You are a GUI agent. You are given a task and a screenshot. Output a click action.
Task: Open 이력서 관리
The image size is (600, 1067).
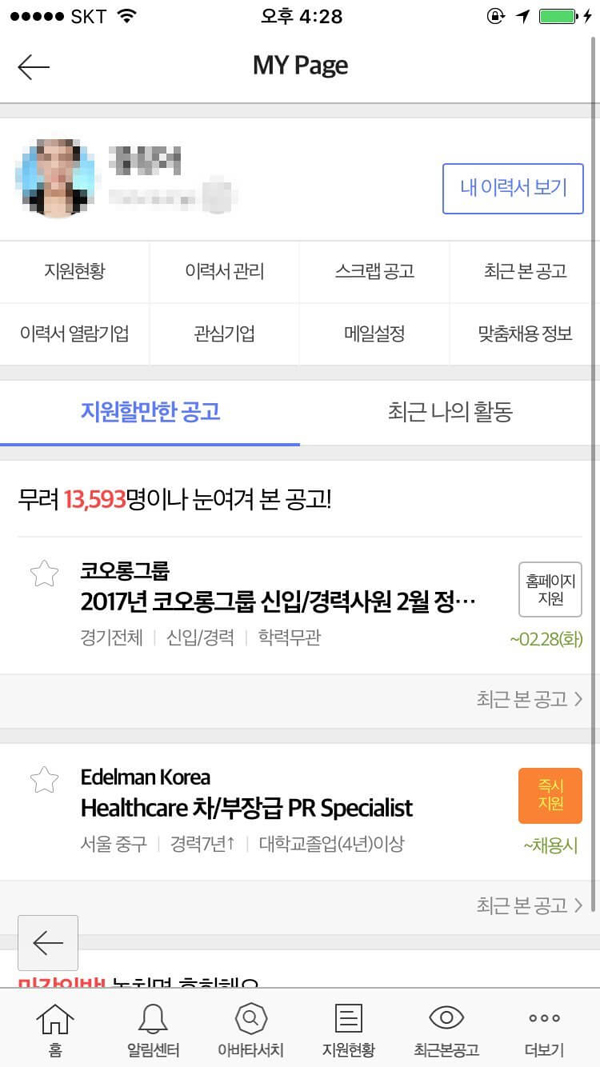point(224,271)
